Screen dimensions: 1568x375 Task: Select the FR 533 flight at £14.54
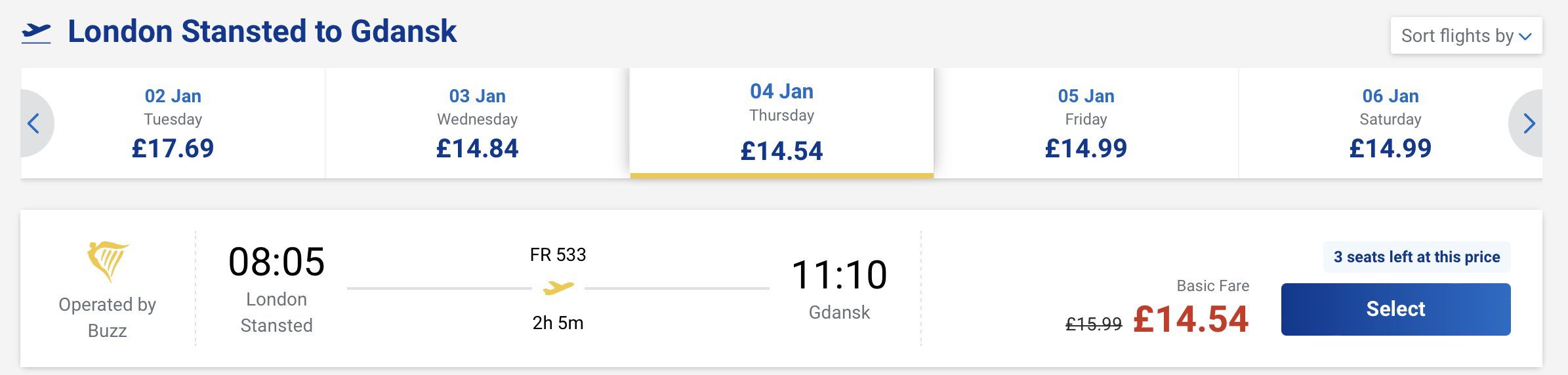[x=1395, y=309]
